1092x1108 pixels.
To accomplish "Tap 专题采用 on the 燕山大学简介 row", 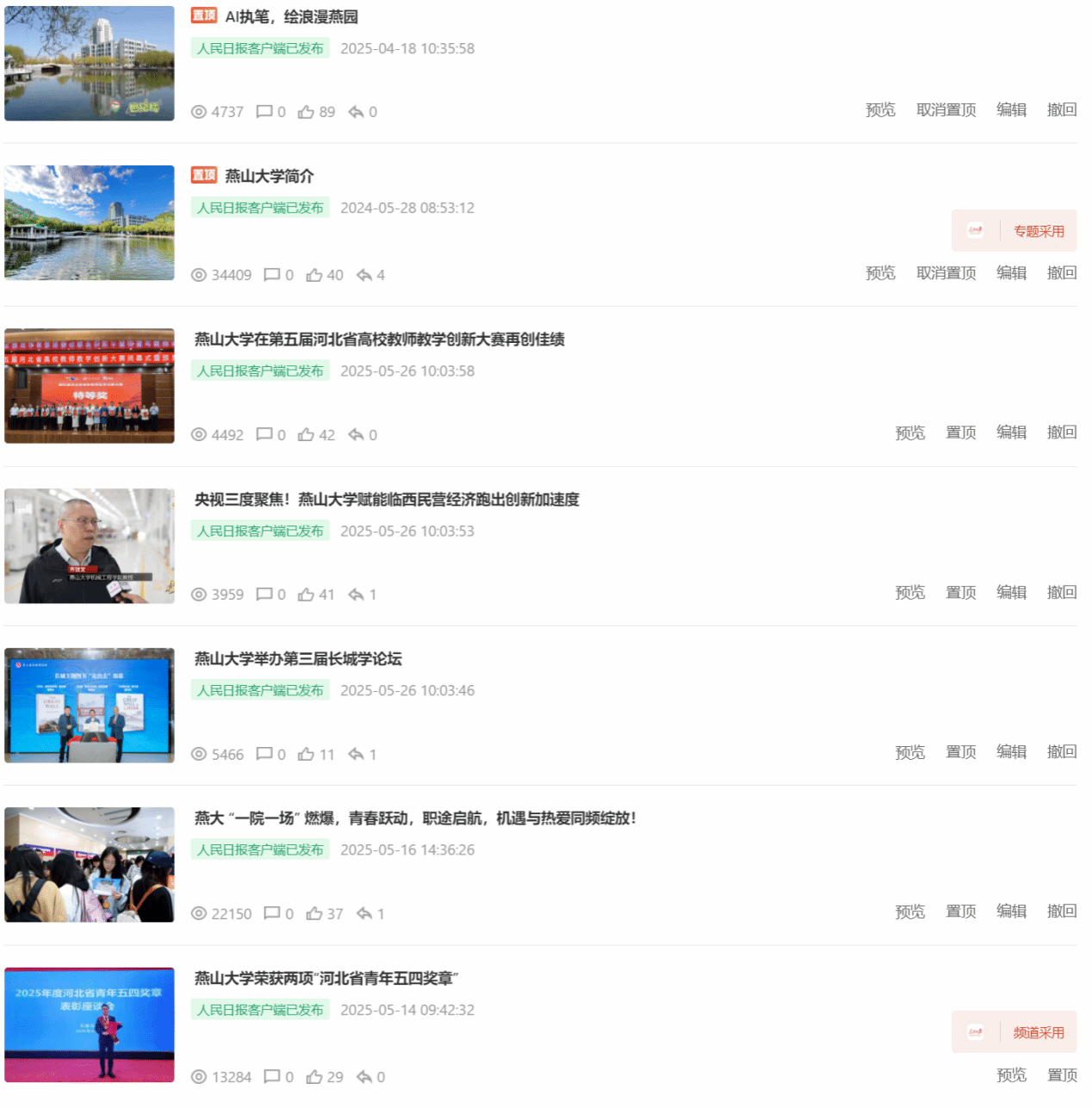I will (x=1038, y=231).
